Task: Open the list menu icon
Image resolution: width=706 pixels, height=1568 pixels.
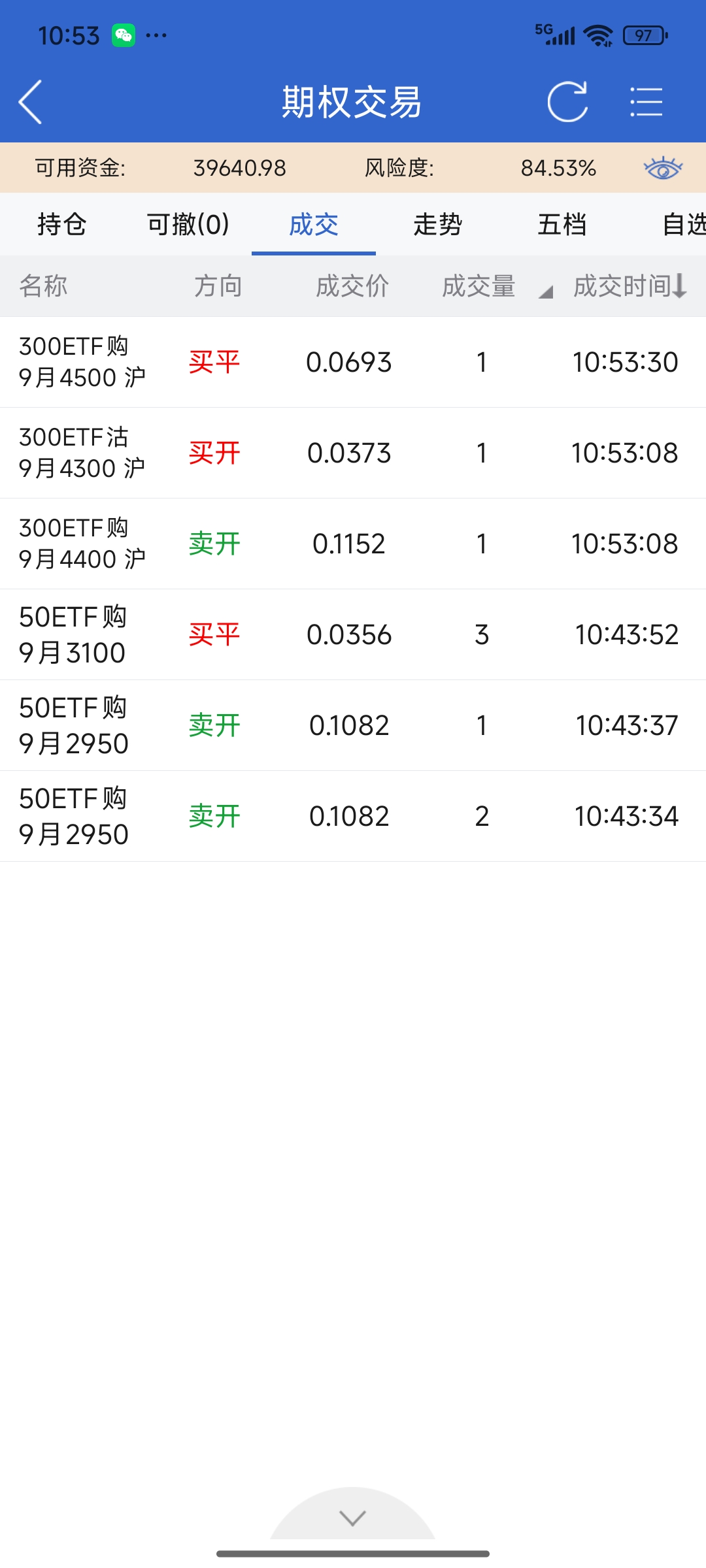Action: (646, 102)
